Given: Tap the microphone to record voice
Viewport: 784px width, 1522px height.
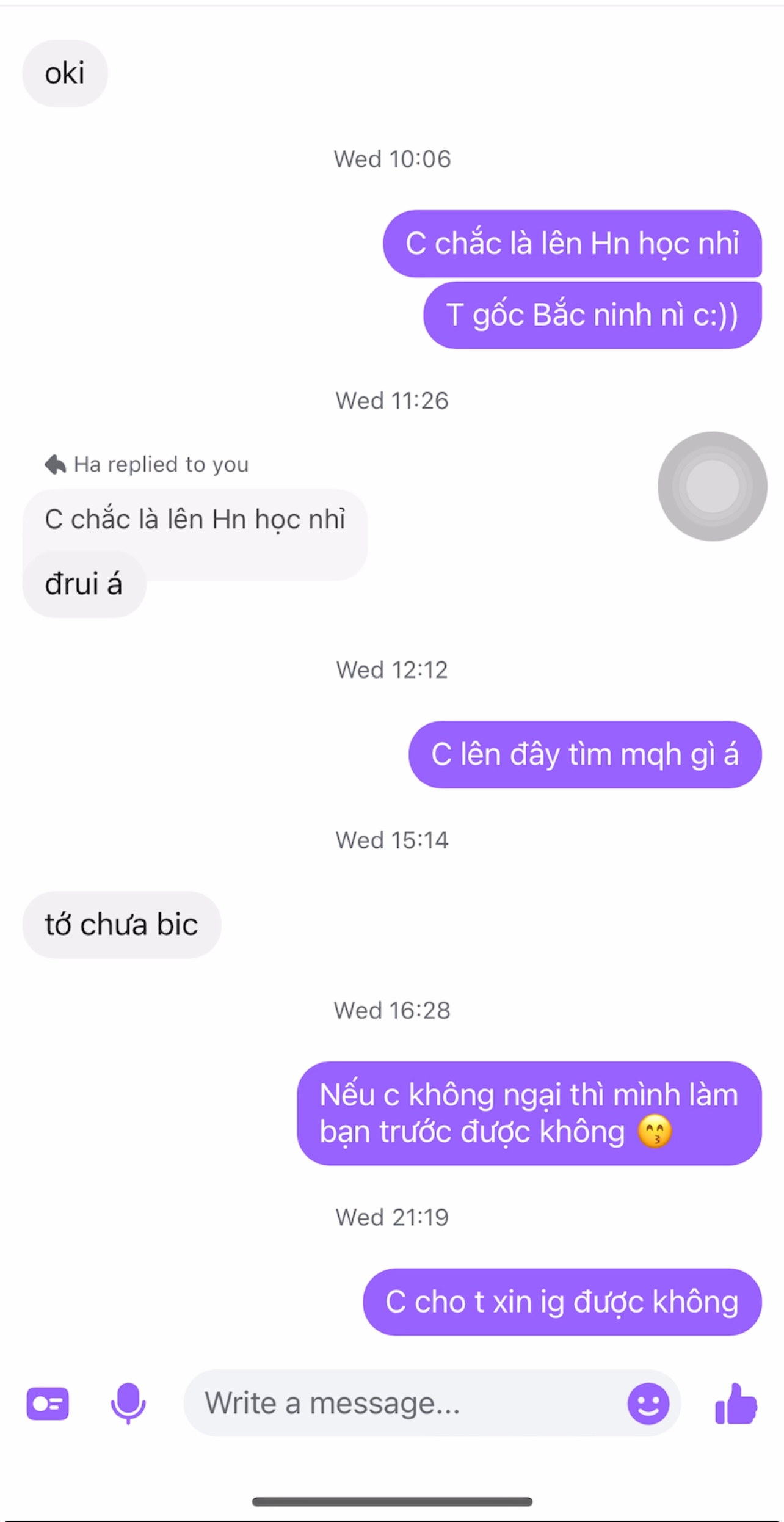Looking at the screenshot, I should (128, 1403).
